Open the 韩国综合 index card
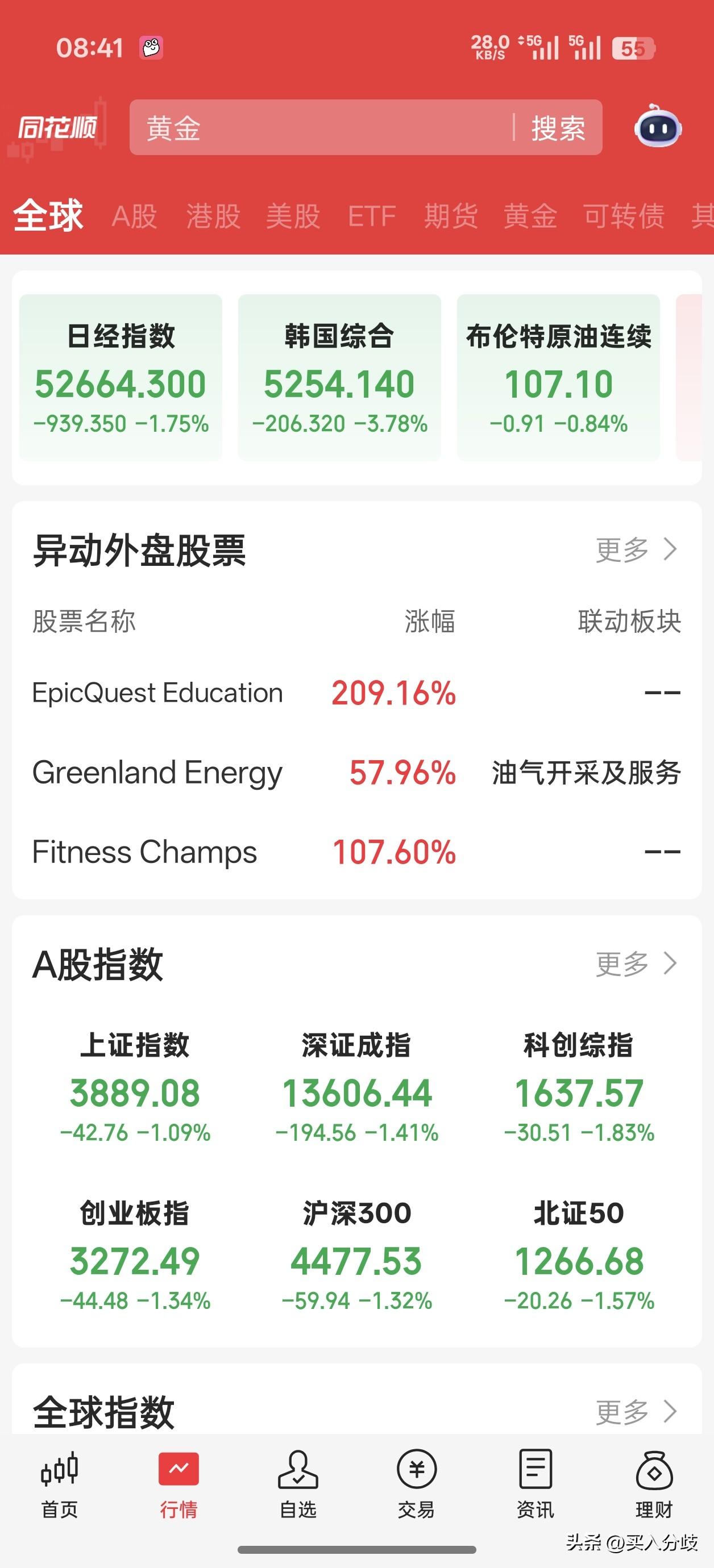 point(339,377)
